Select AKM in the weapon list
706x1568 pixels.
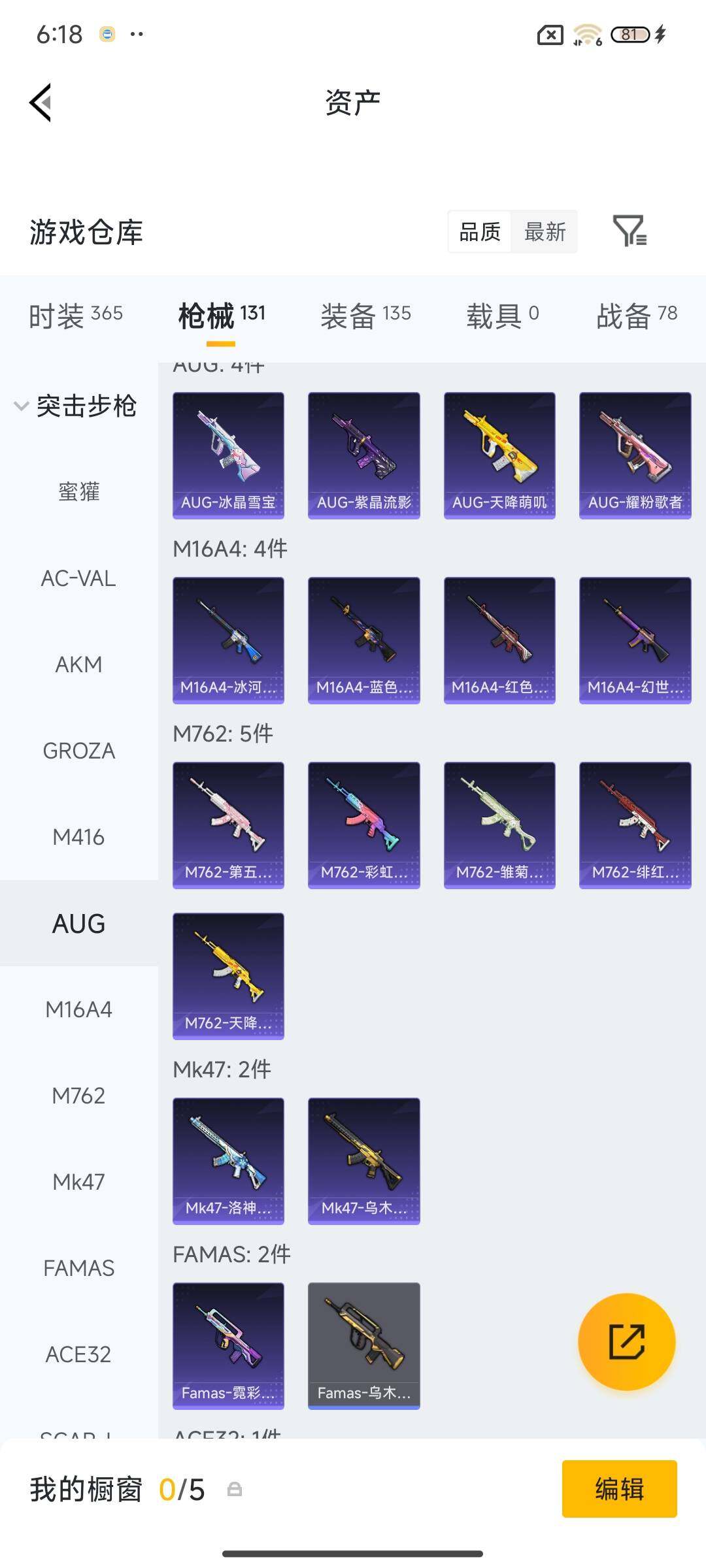point(78,664)
